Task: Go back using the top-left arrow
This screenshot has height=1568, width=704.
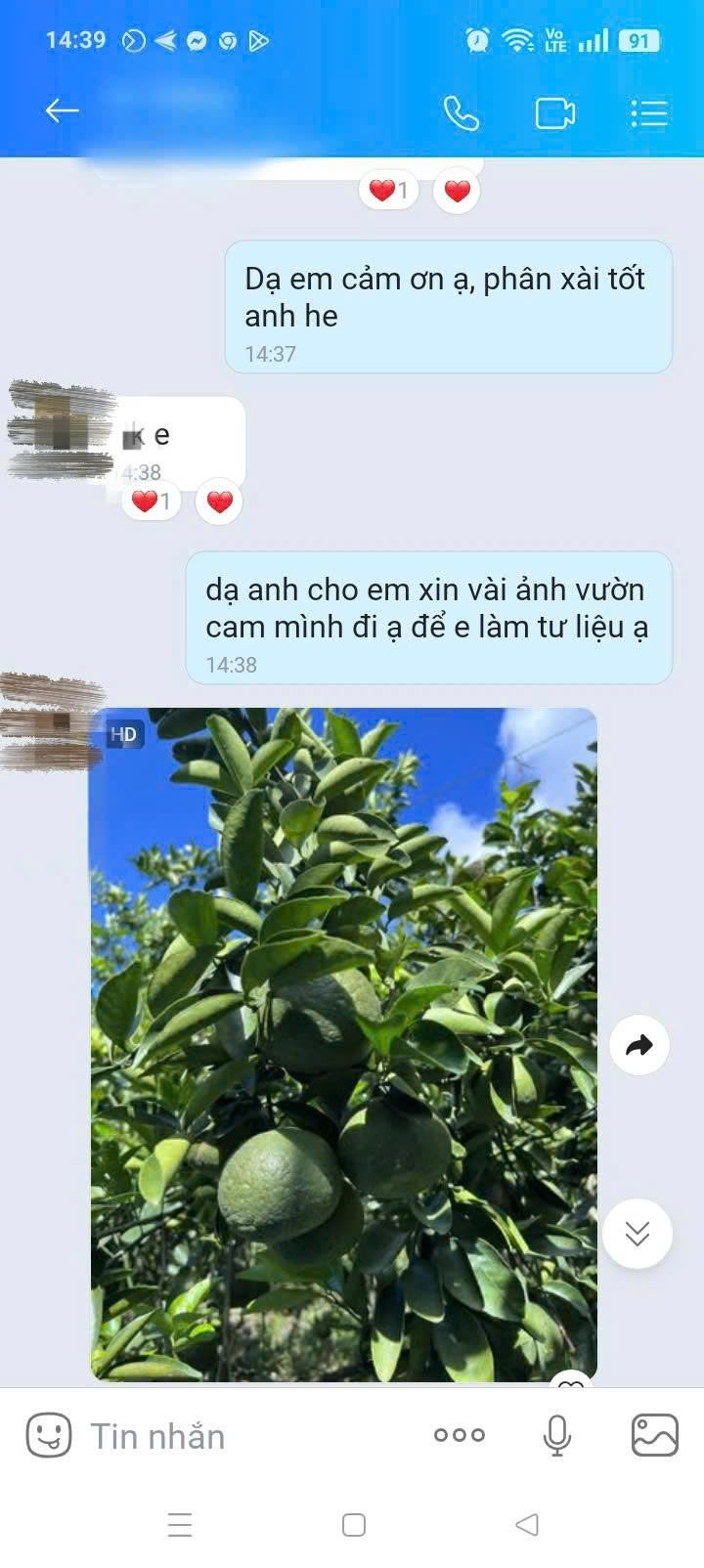Action: [62, 111]
